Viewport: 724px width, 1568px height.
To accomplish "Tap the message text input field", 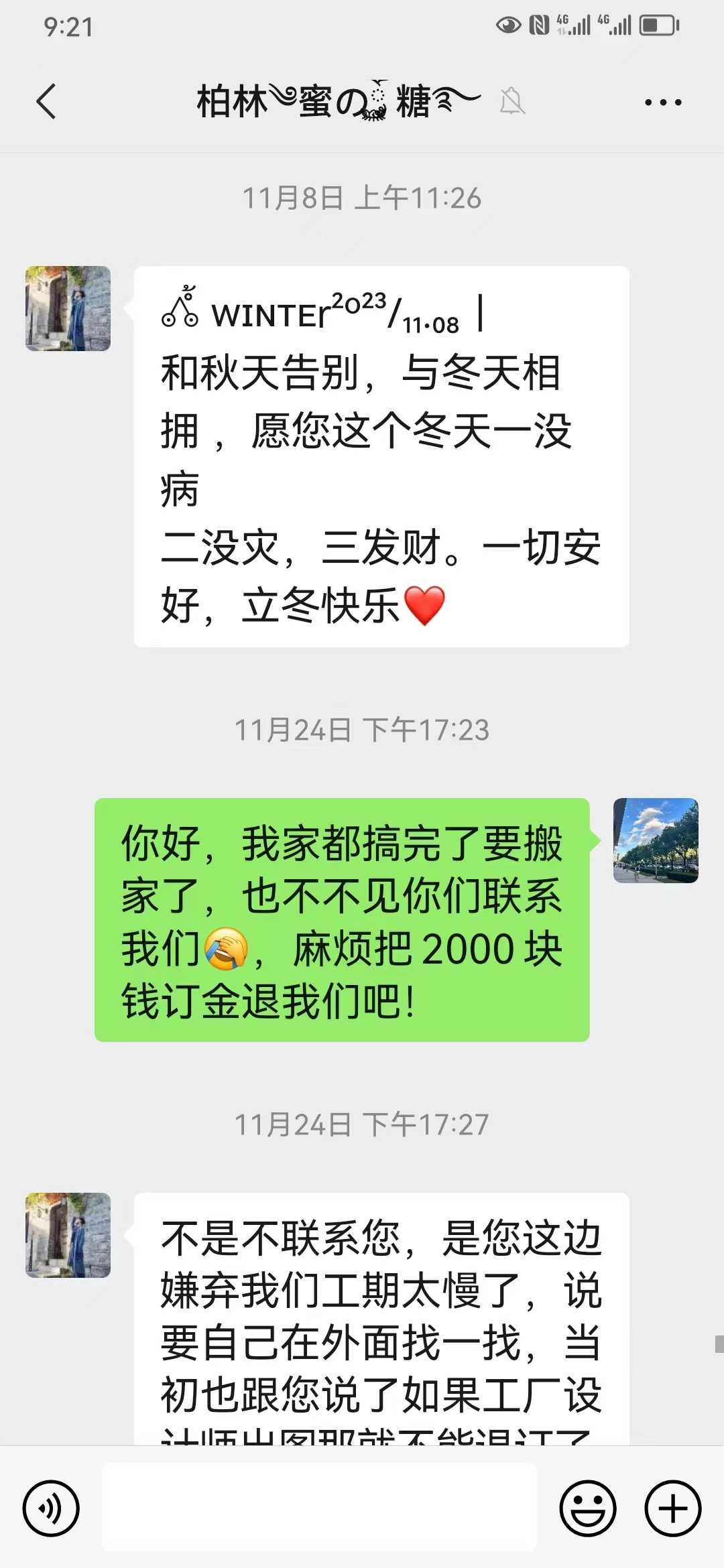I will point(319,1507).
